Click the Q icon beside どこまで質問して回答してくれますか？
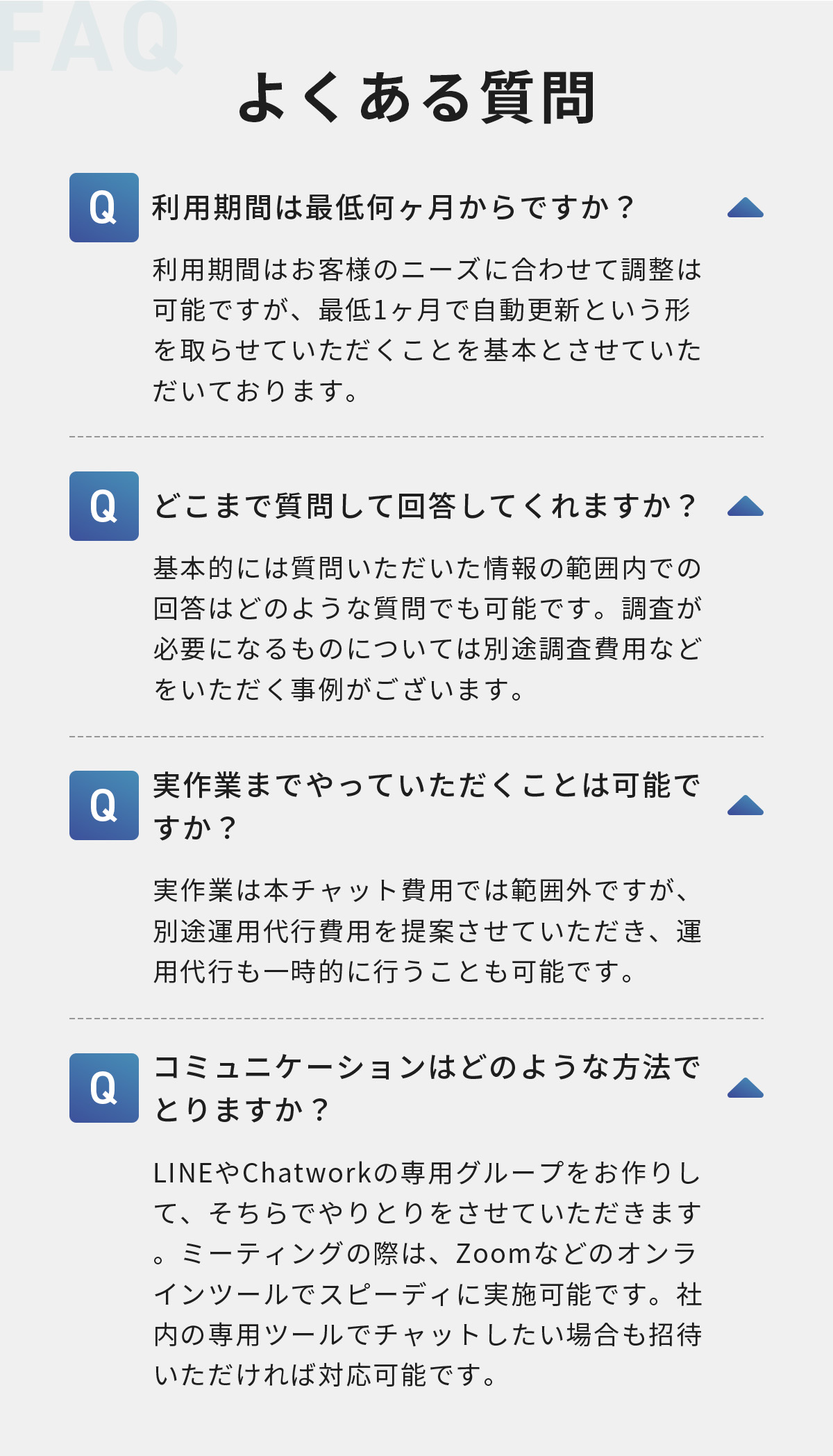 pos(103,508)
